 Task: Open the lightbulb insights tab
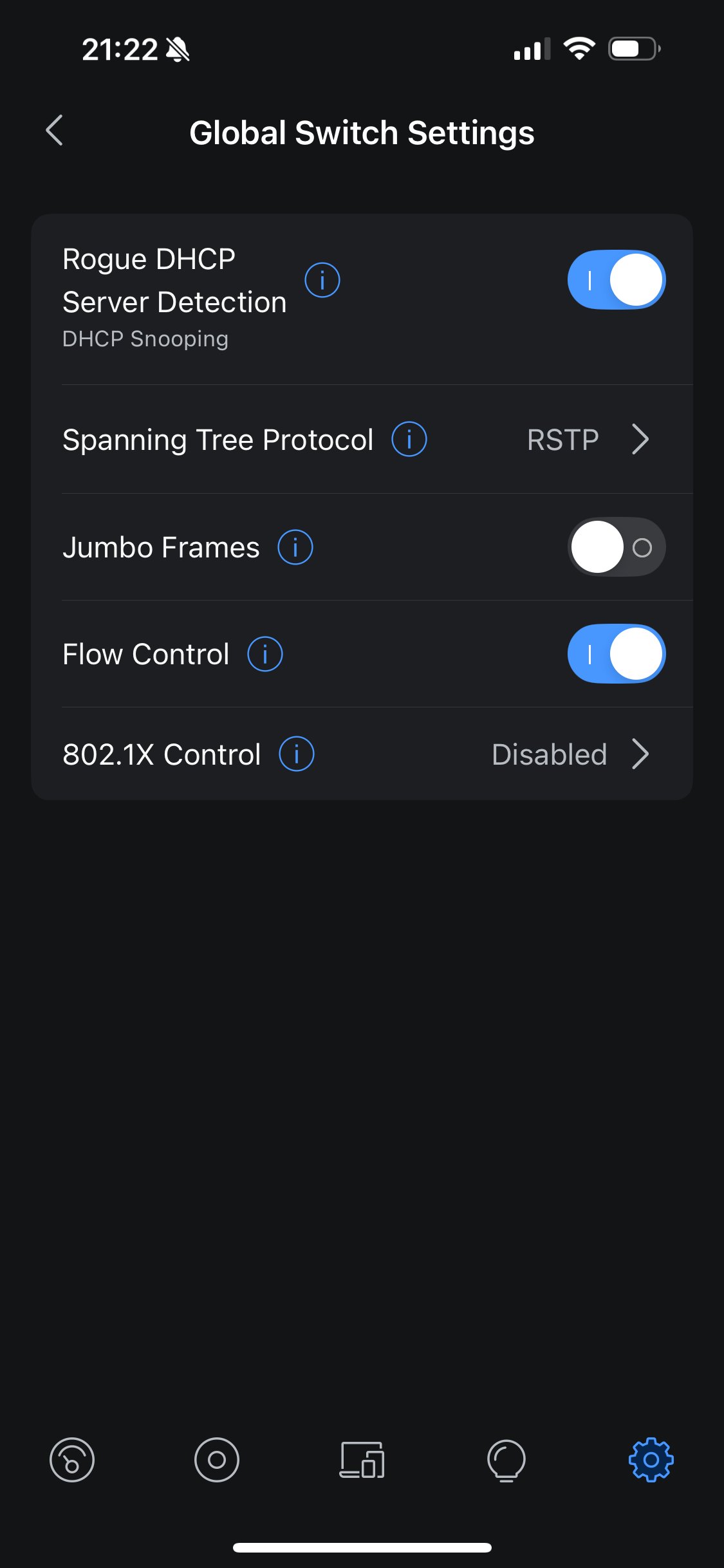coord(506,1460)
